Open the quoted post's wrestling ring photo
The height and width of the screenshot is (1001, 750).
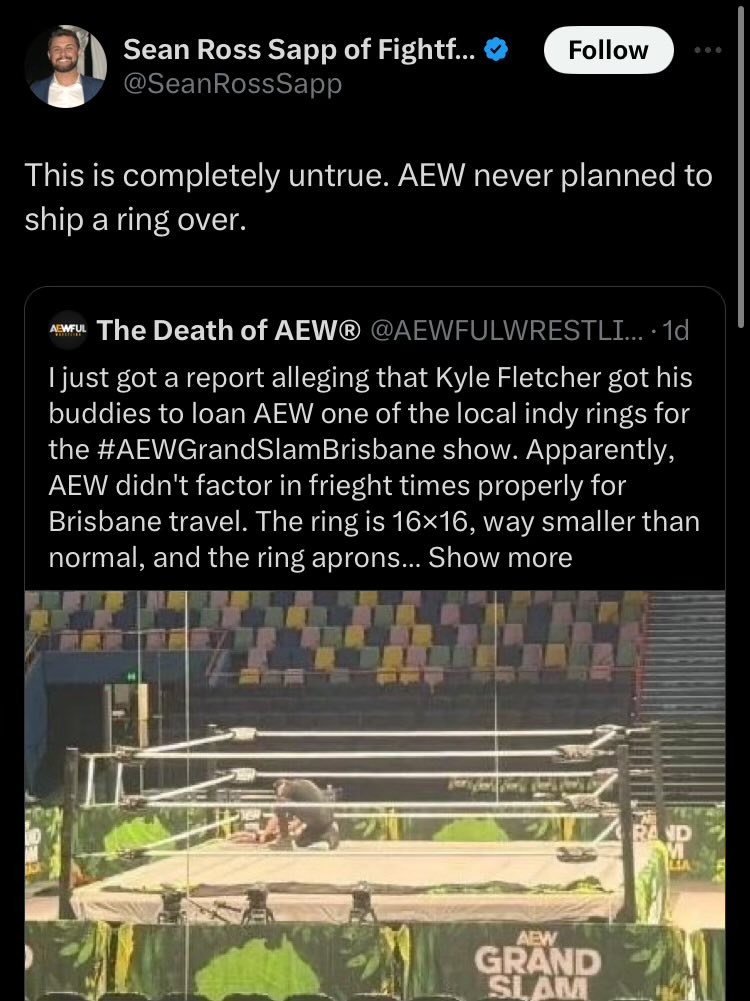point(375,795)
